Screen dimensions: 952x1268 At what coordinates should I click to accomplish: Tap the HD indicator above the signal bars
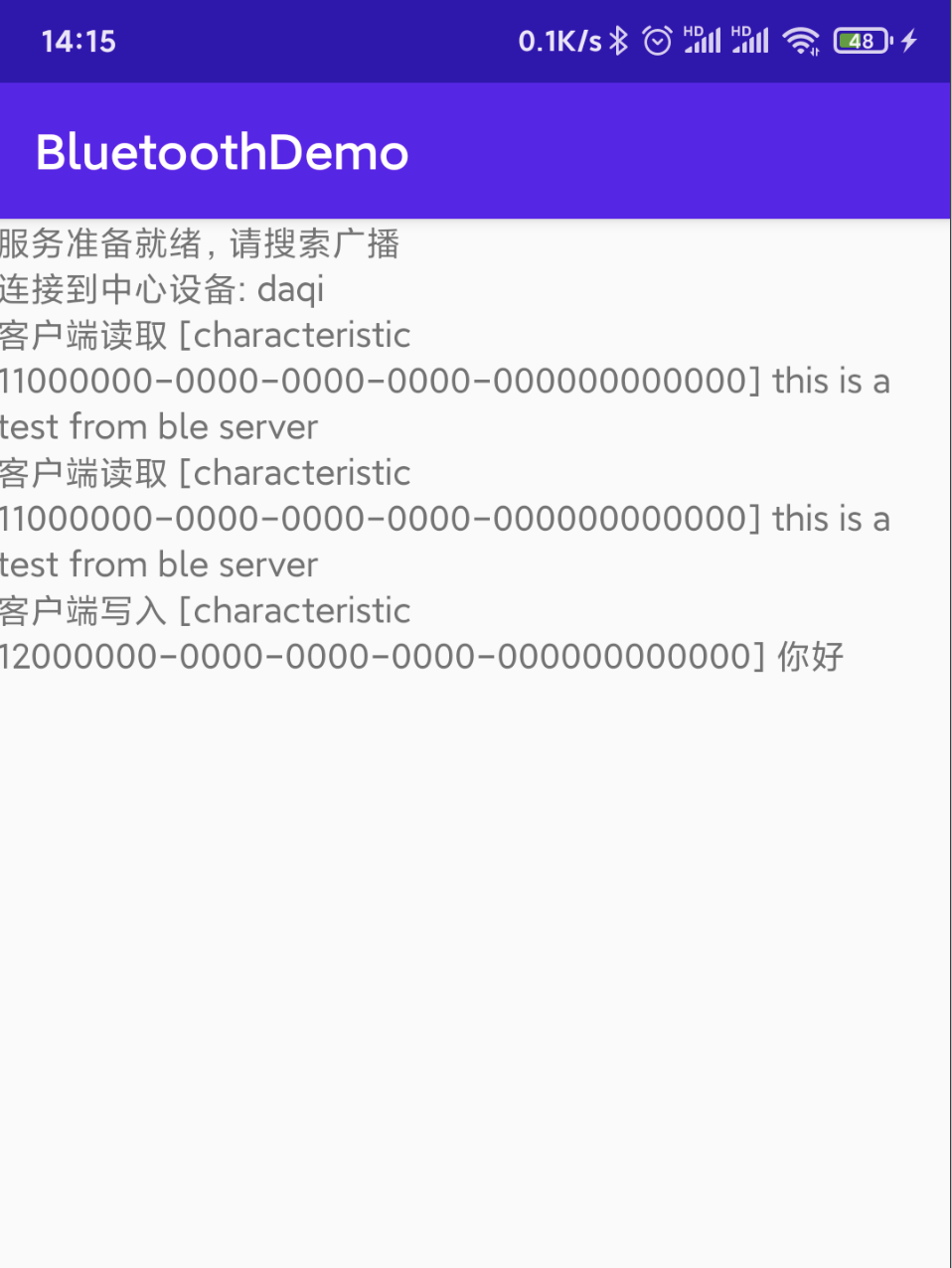coord(694,30)
